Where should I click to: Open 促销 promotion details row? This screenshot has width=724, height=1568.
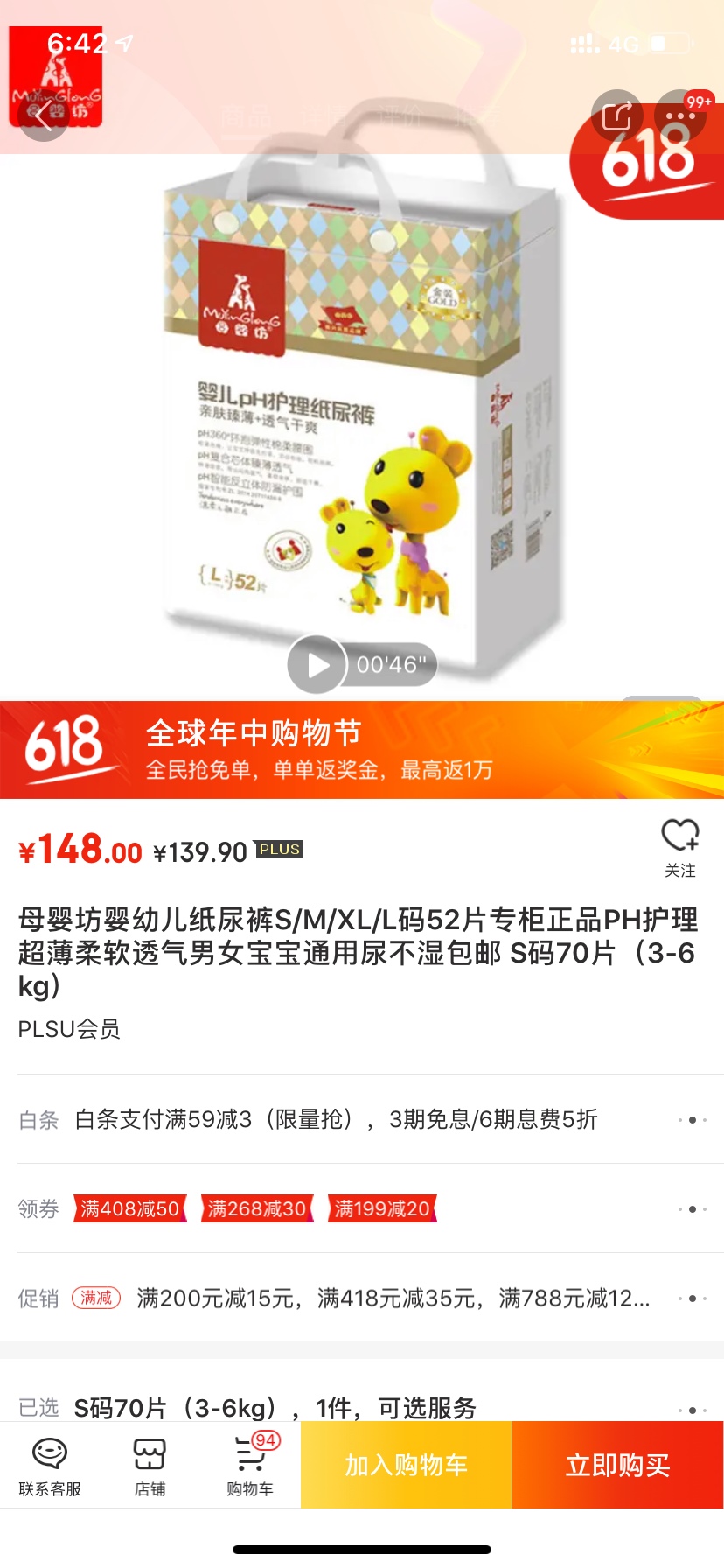click(x=362, y=1298)
